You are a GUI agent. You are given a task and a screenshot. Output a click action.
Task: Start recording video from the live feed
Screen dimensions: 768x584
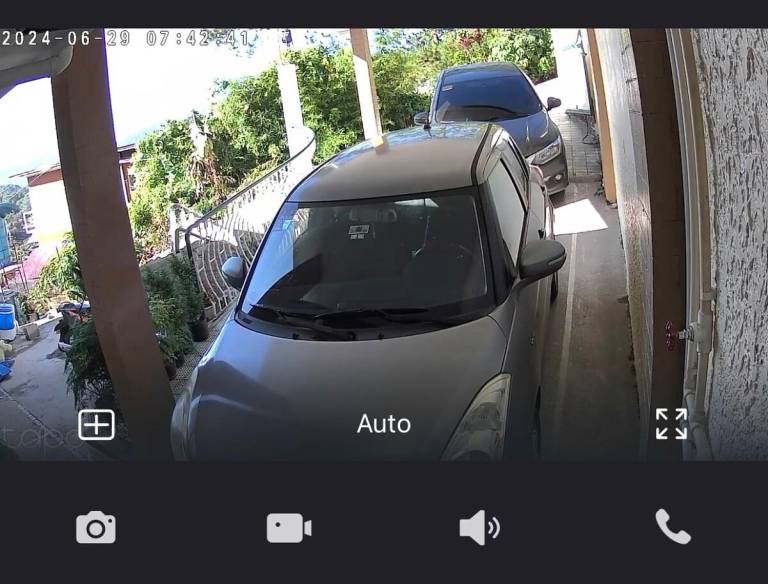tap(288, 527)
